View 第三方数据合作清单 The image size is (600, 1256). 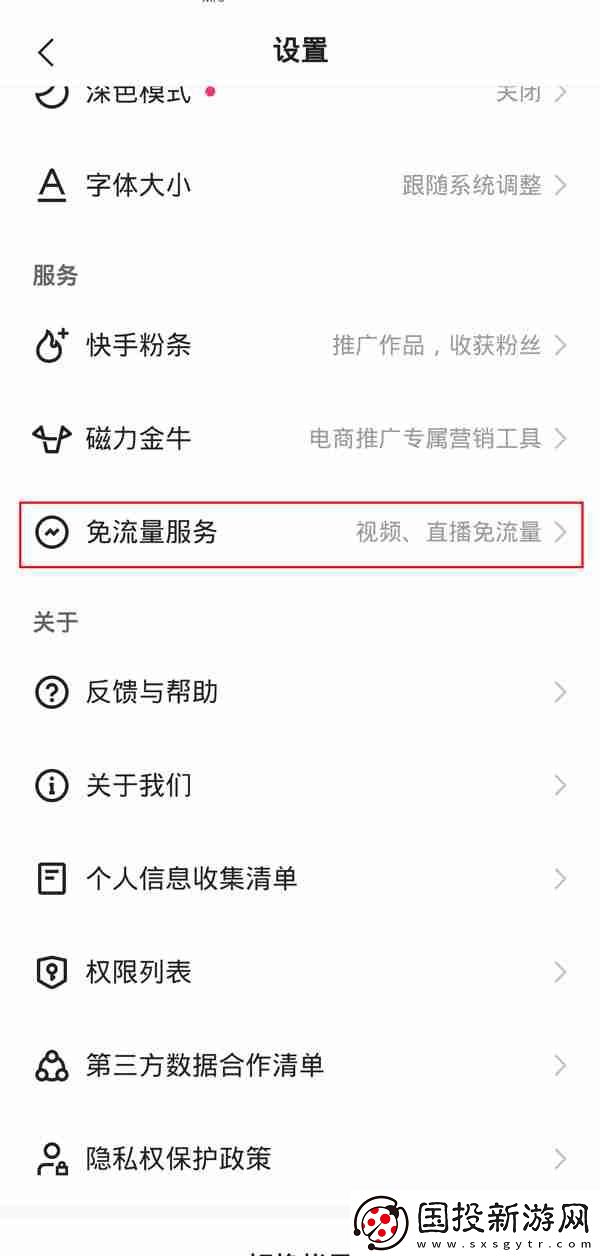[x=300, y=1065]
